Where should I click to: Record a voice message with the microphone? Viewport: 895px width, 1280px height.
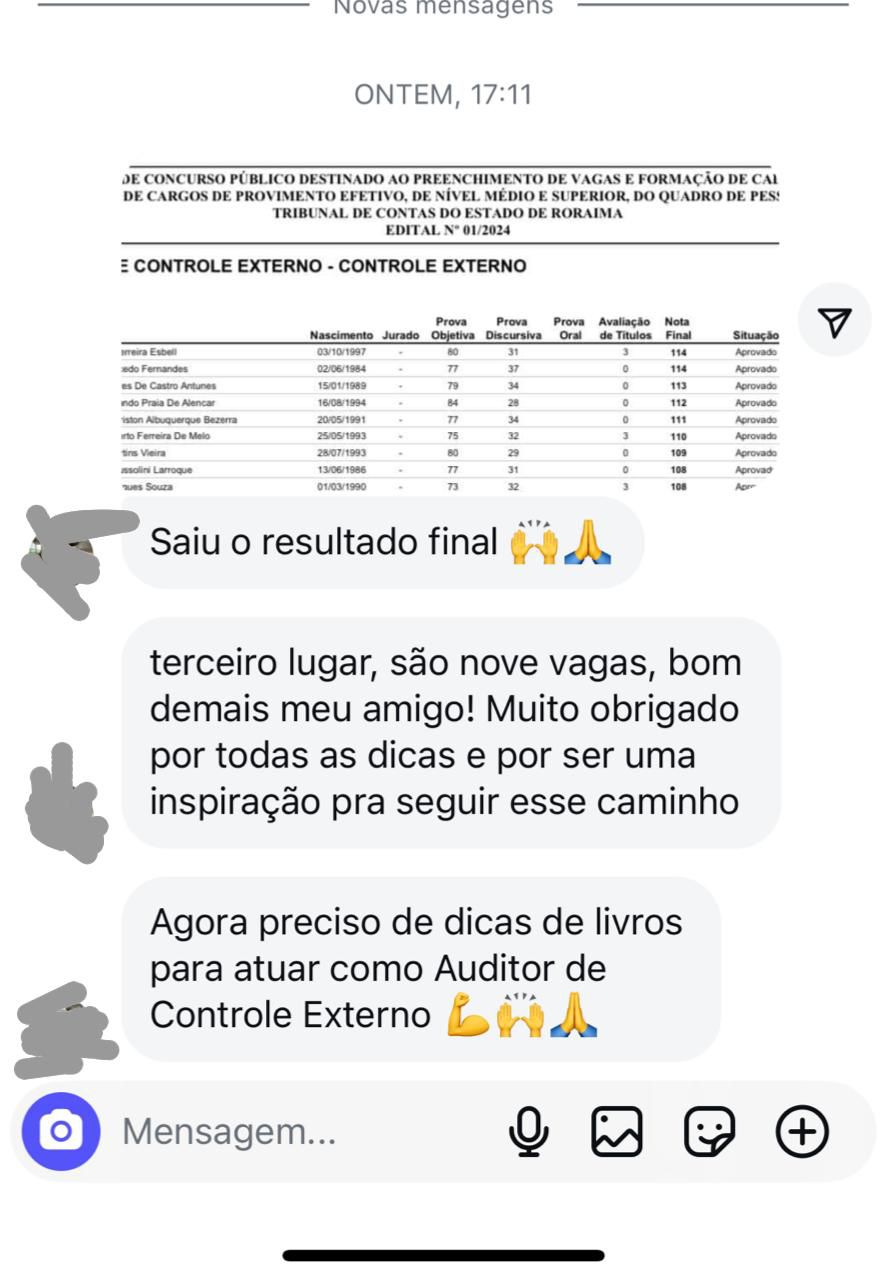(529, 1131)
